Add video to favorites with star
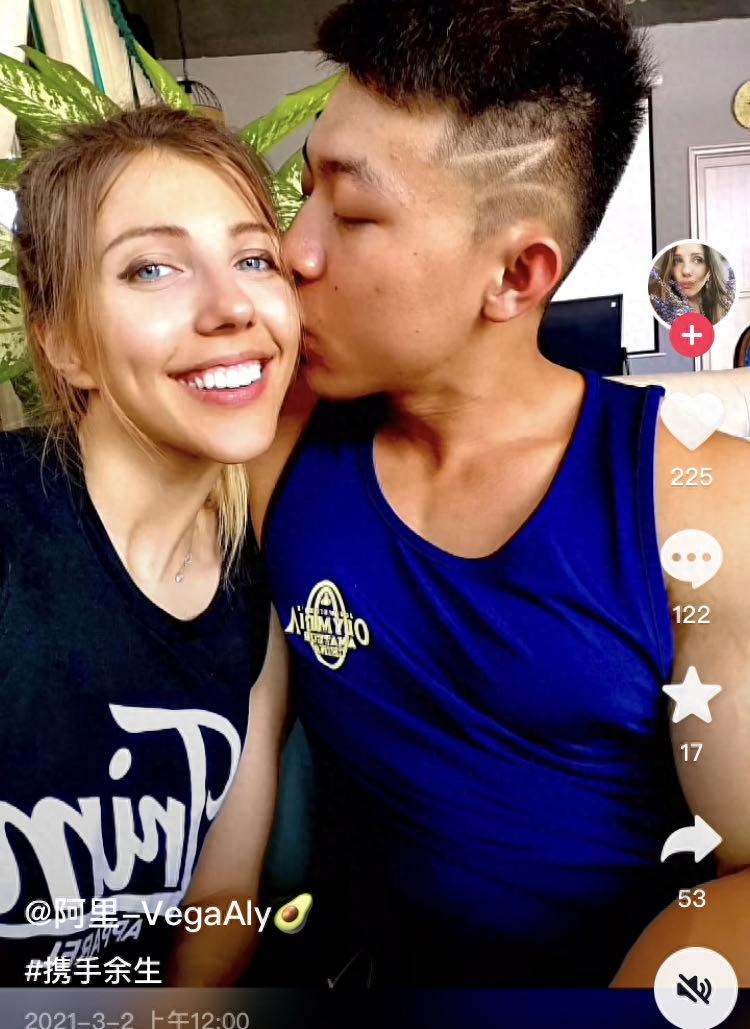The width and height of the screenshot is (750, 1029). pyautogui.click(x=692, y=696)
